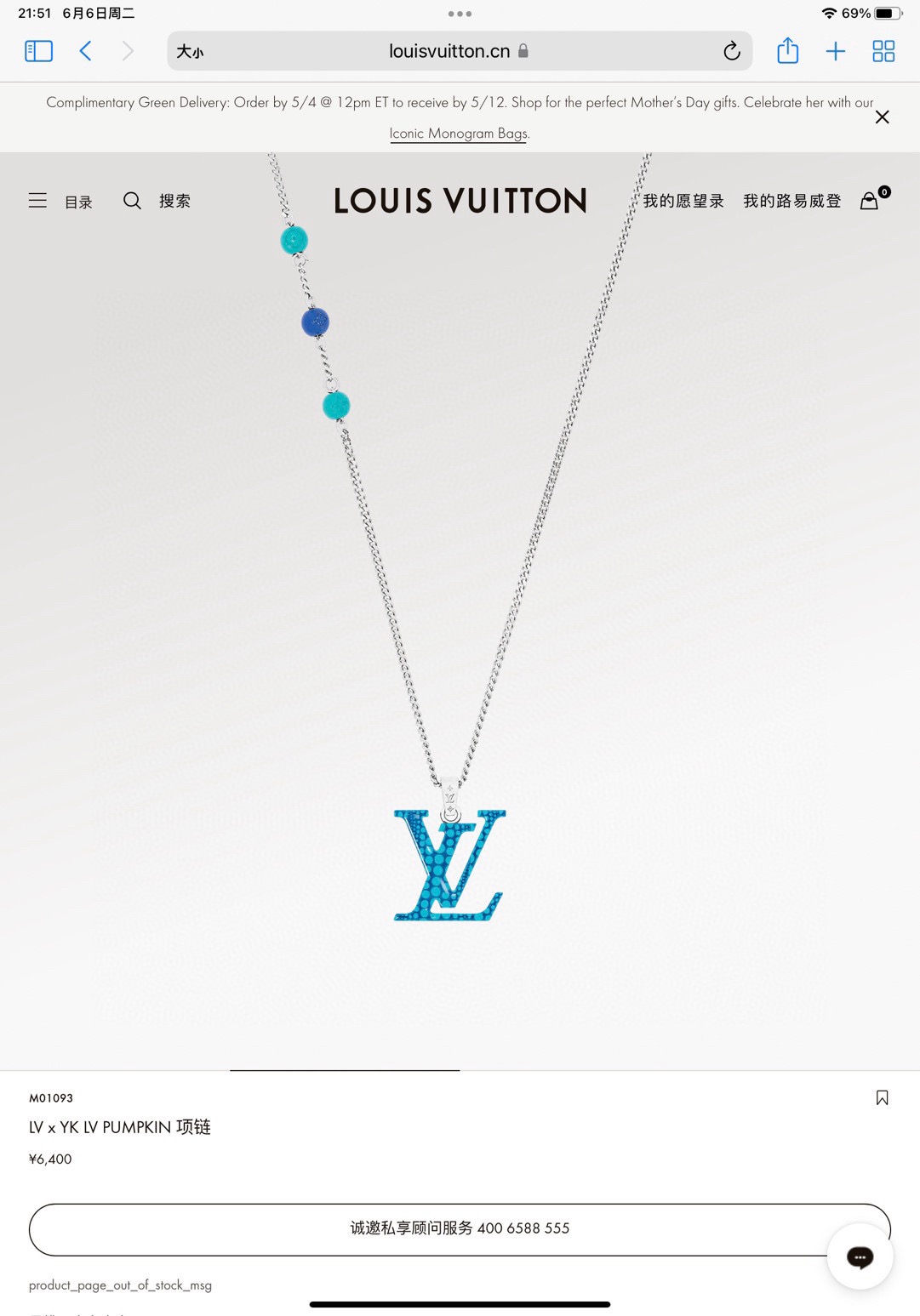Show the tab overview
This screenshot has width=920, height=1316.
coord(883,51)
